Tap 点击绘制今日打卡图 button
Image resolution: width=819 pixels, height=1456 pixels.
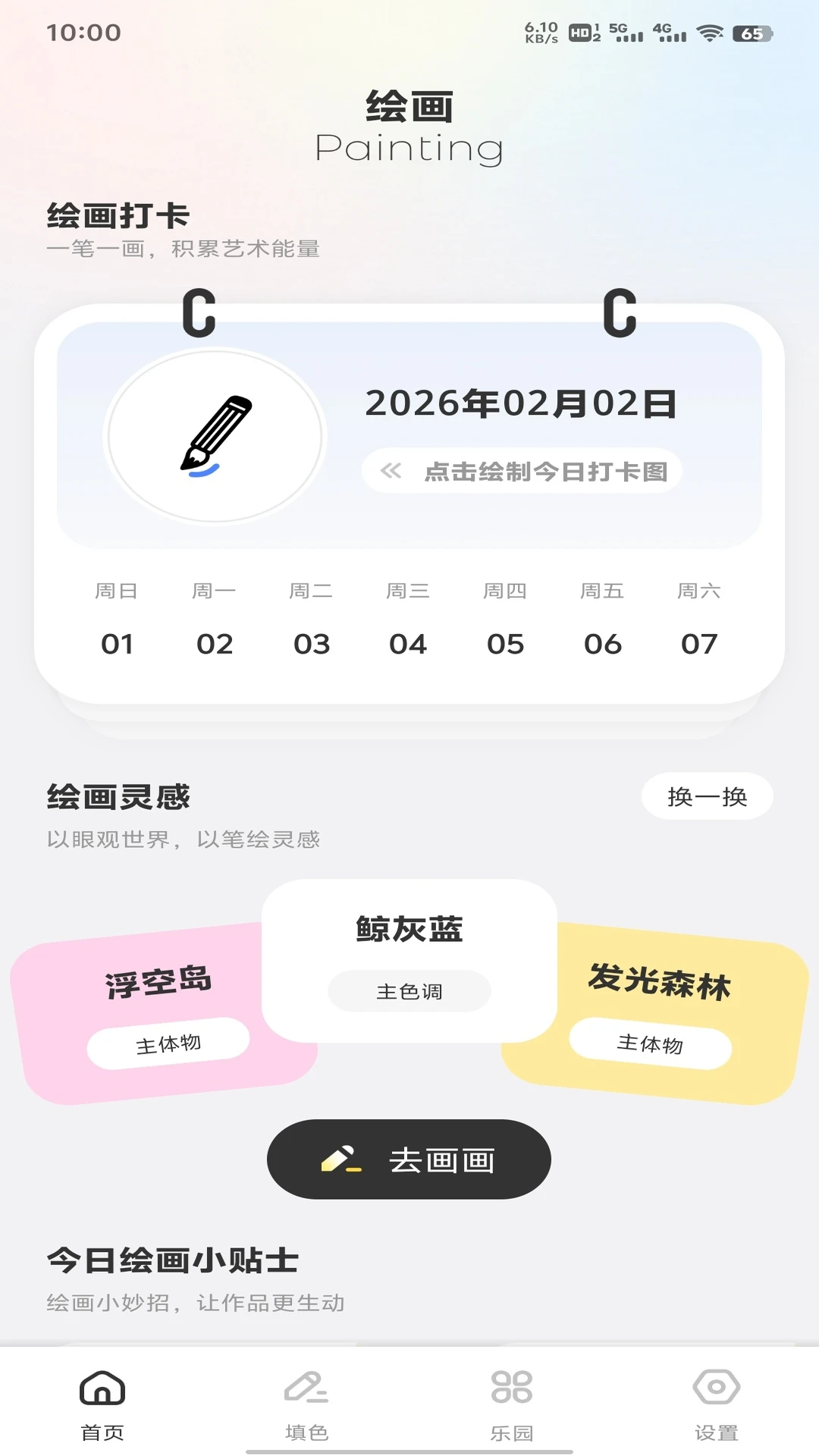[x=522, y=470]
